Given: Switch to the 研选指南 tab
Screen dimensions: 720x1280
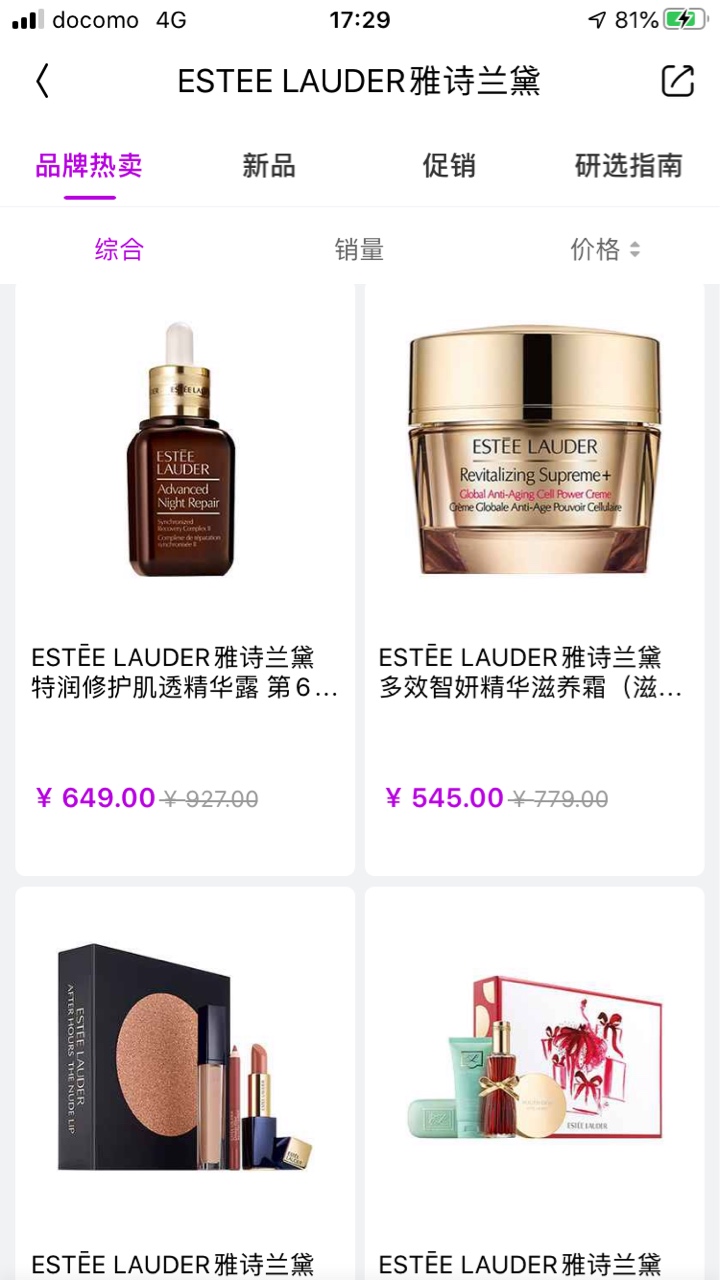Looking at the screenshot, I should (x=628, y=166).
